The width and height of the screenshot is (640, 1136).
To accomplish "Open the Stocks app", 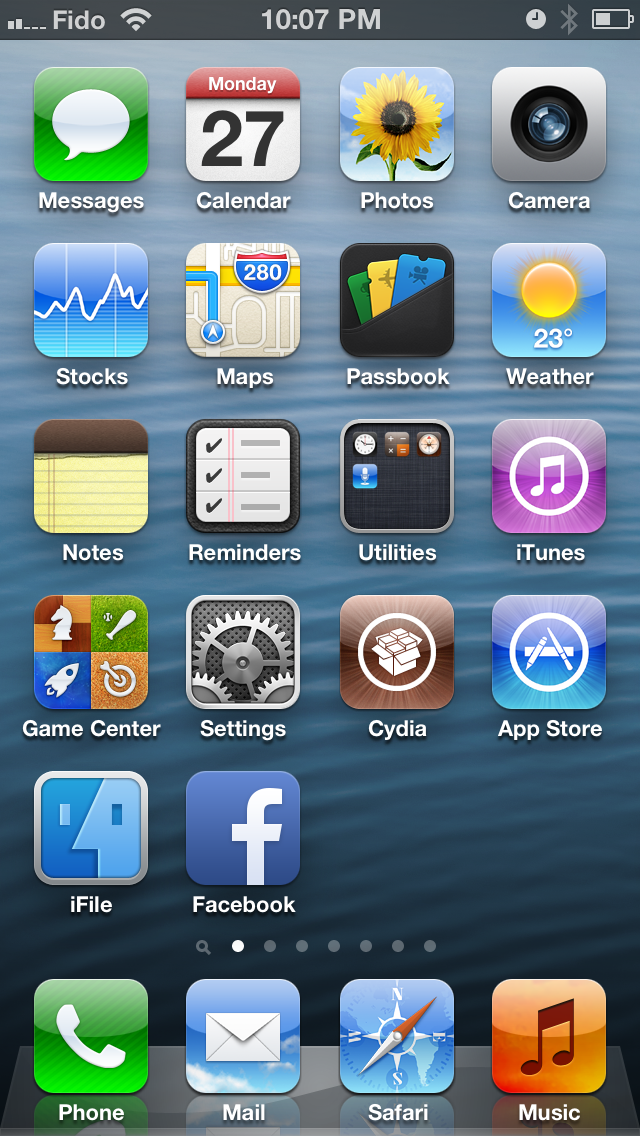I will click(91, 301).
